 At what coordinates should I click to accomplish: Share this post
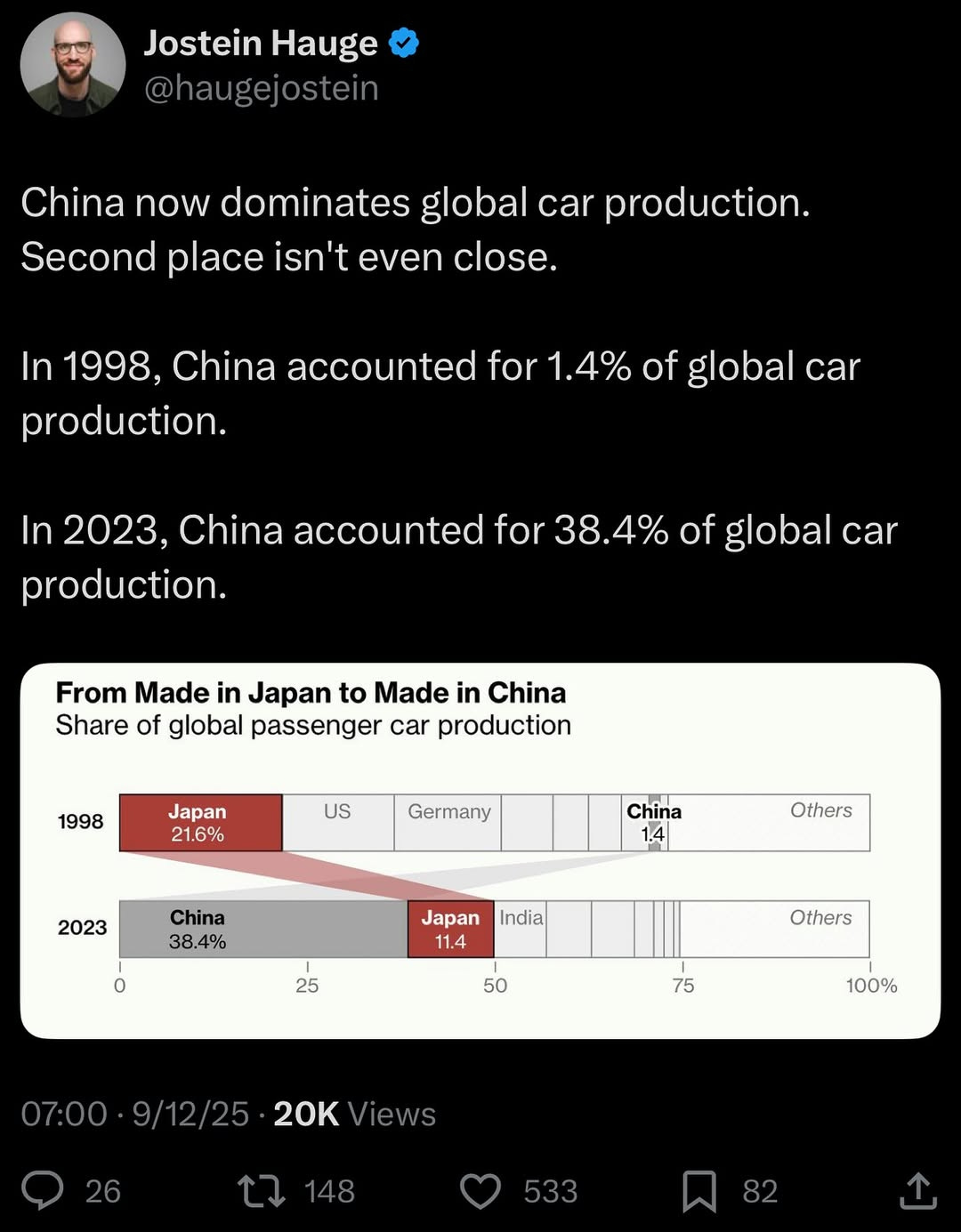tap(917, 1190)
